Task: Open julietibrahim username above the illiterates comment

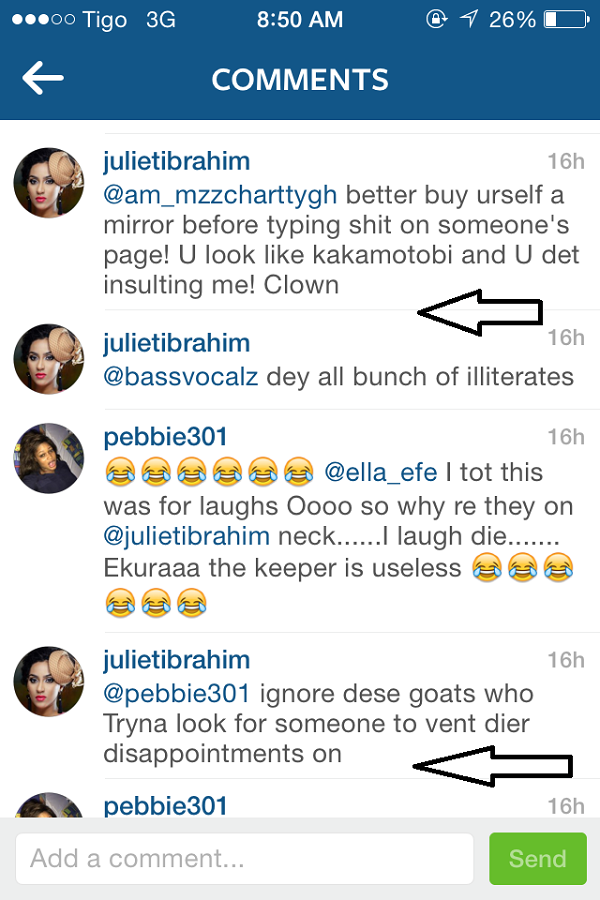Action: [x=176, y=344]
